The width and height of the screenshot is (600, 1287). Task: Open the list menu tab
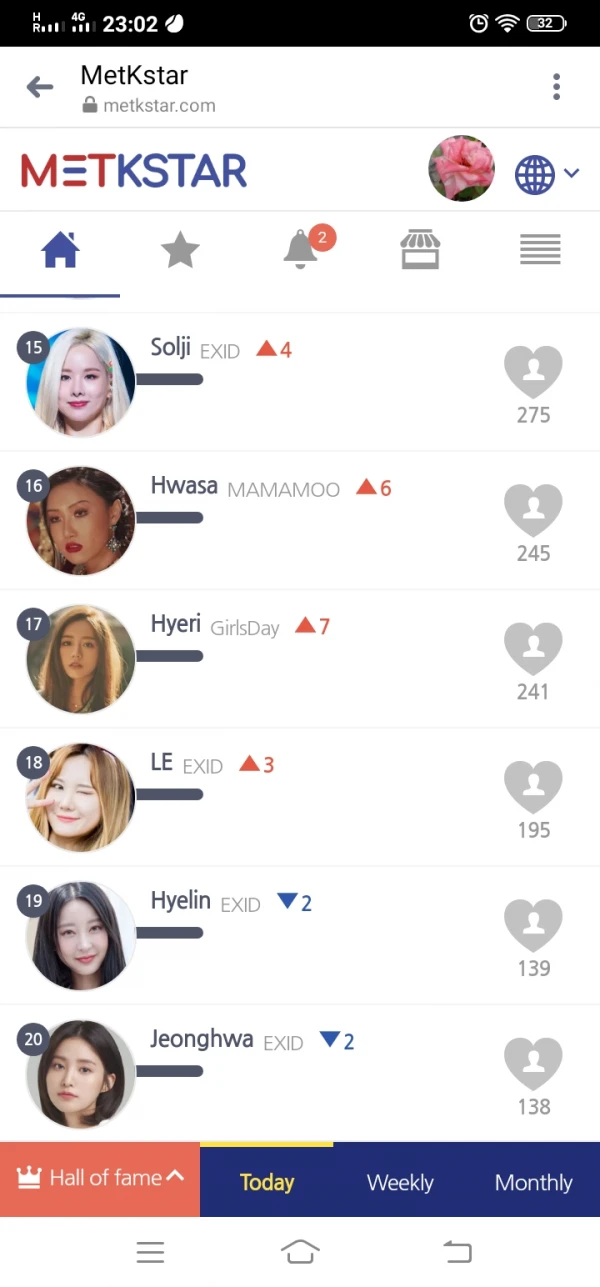540,250
